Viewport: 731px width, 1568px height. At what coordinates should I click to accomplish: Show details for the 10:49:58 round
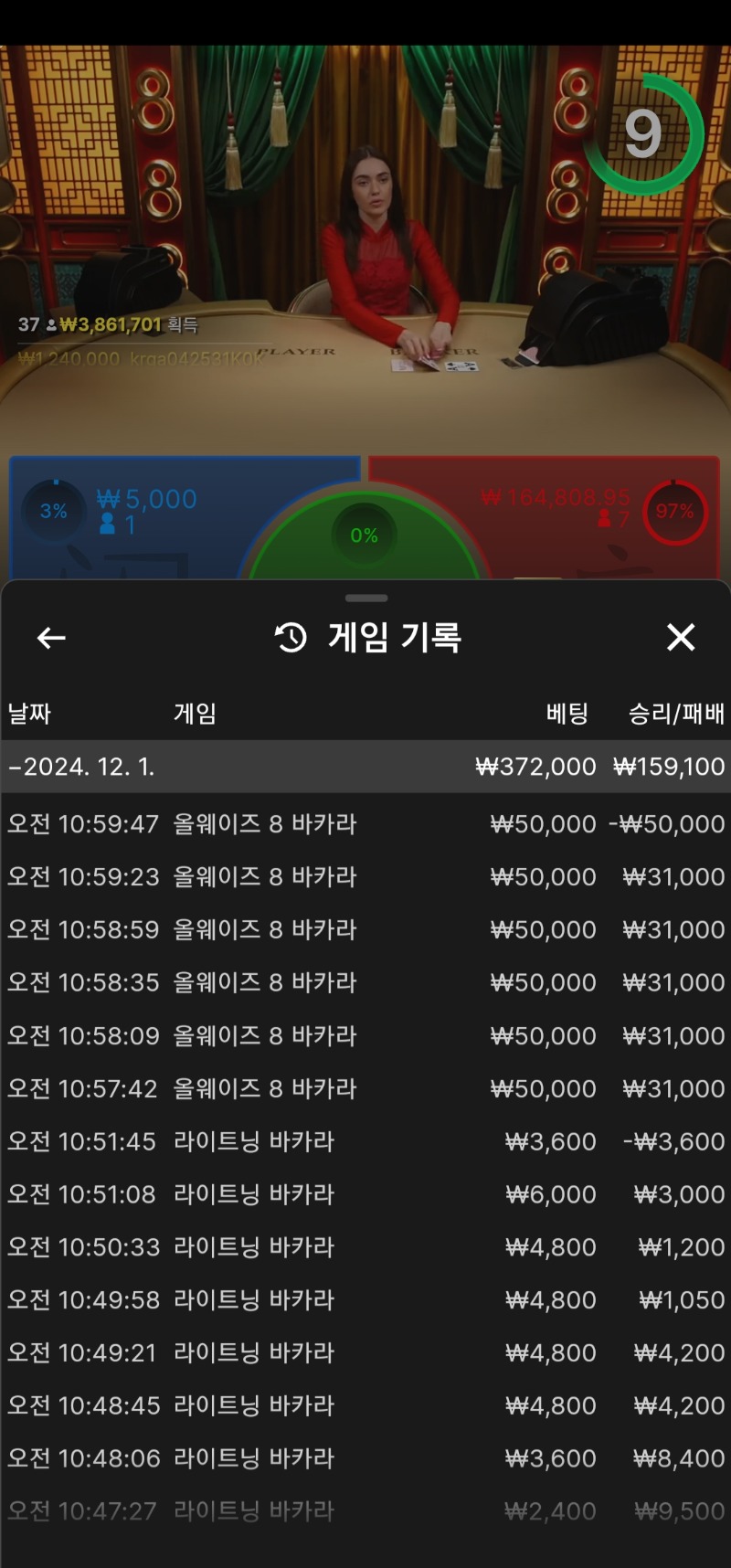click(365, 1300)
